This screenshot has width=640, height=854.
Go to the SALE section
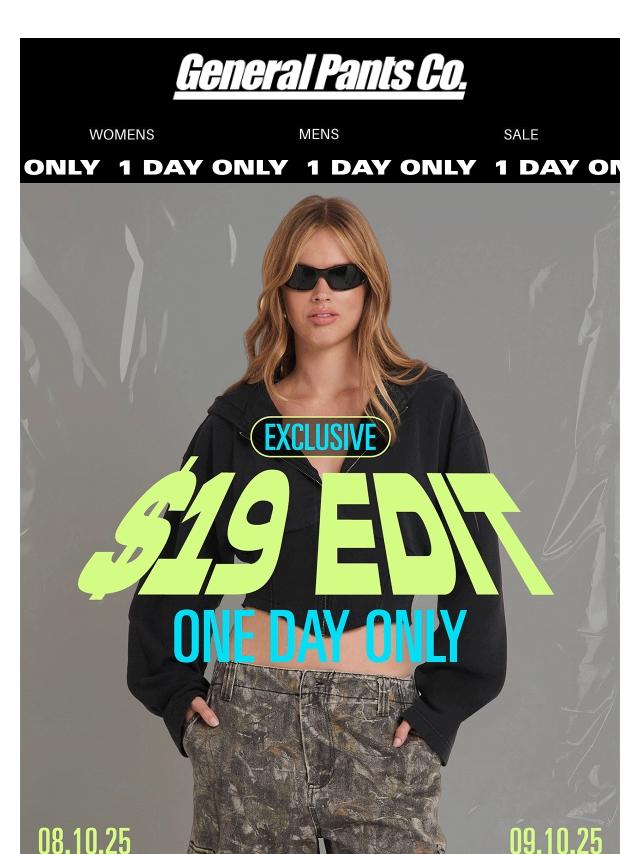pos(520,134)
